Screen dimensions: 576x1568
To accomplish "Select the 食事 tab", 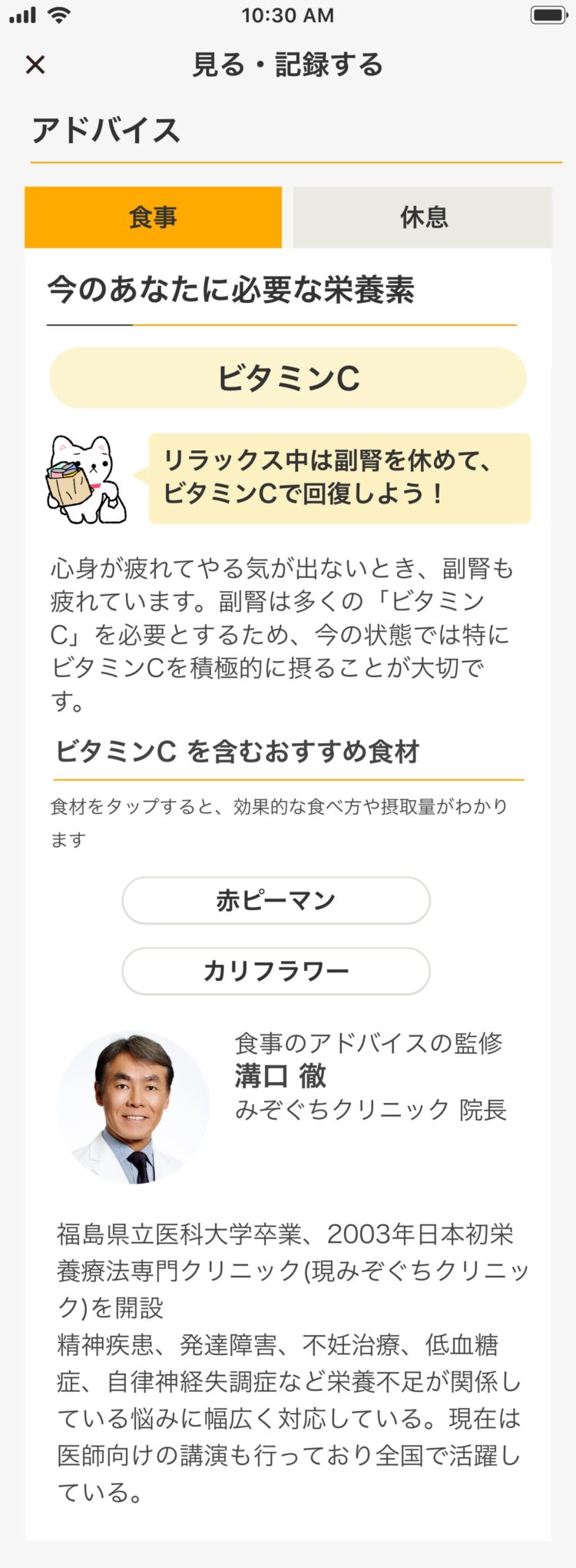I will [x=153, y=218].
